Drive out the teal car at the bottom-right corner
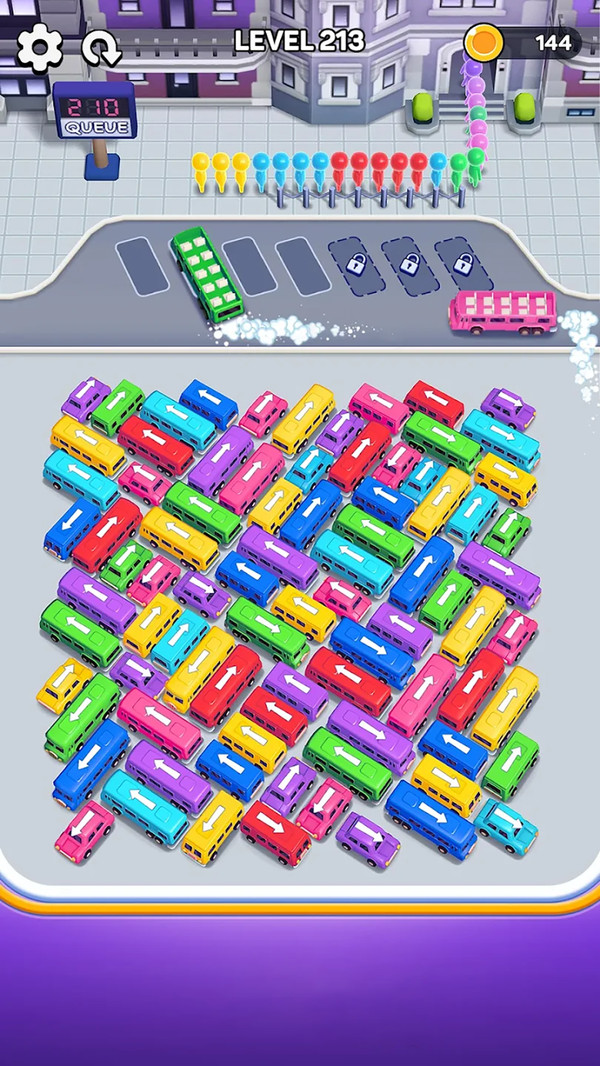Viewport: 600px width, 1066px height. [506, 825]
